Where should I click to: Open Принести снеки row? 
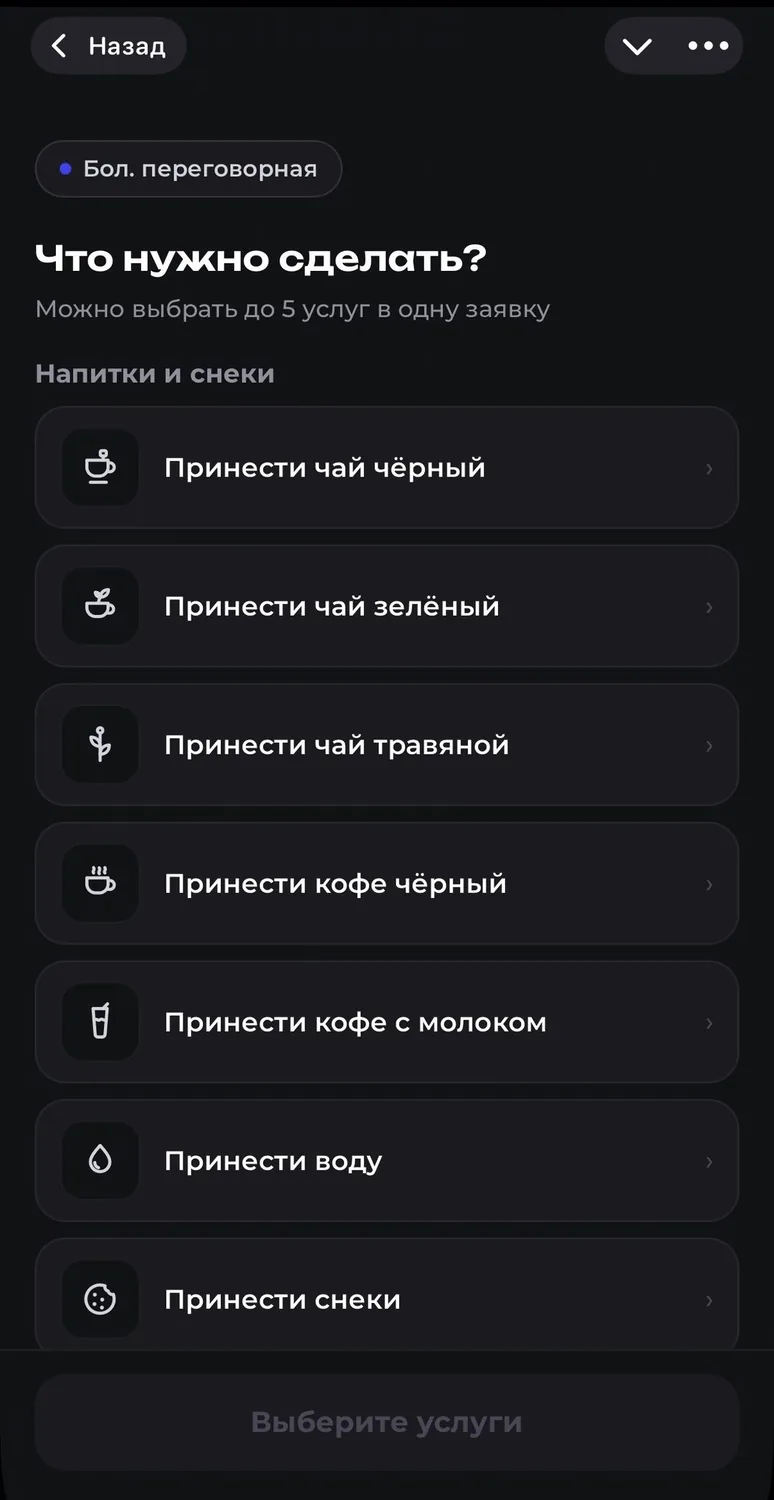[387, 1296]
